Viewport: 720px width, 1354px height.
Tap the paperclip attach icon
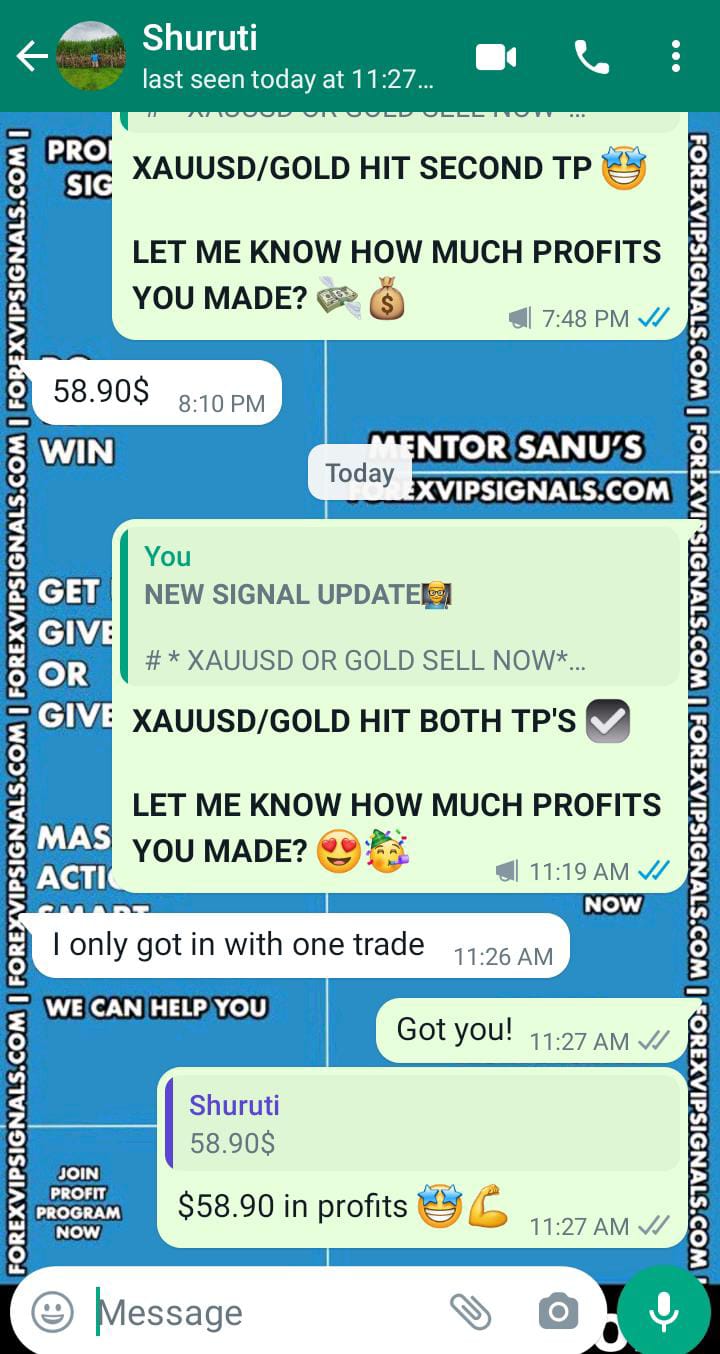tap(470, 1312)
